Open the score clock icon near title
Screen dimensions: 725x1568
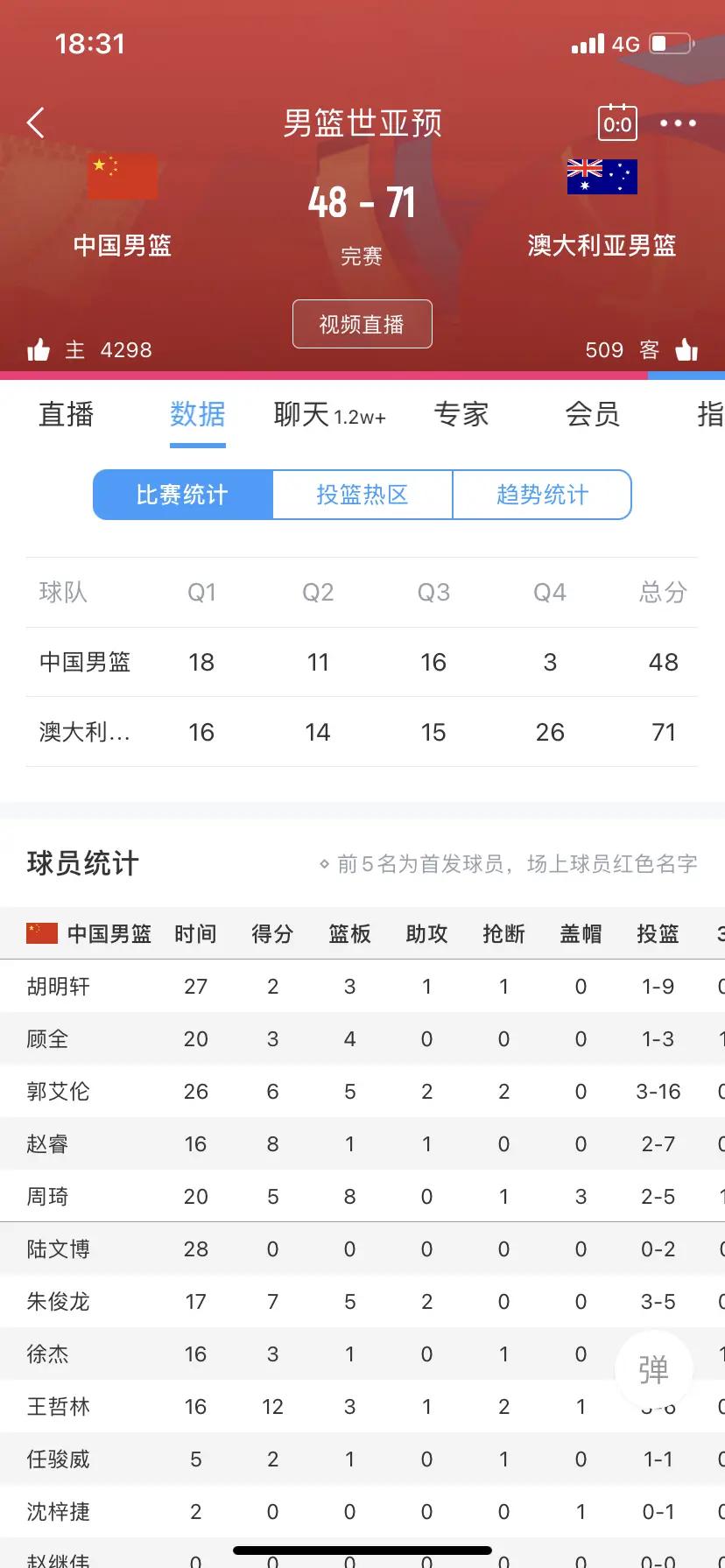click(x=616, y=124)
